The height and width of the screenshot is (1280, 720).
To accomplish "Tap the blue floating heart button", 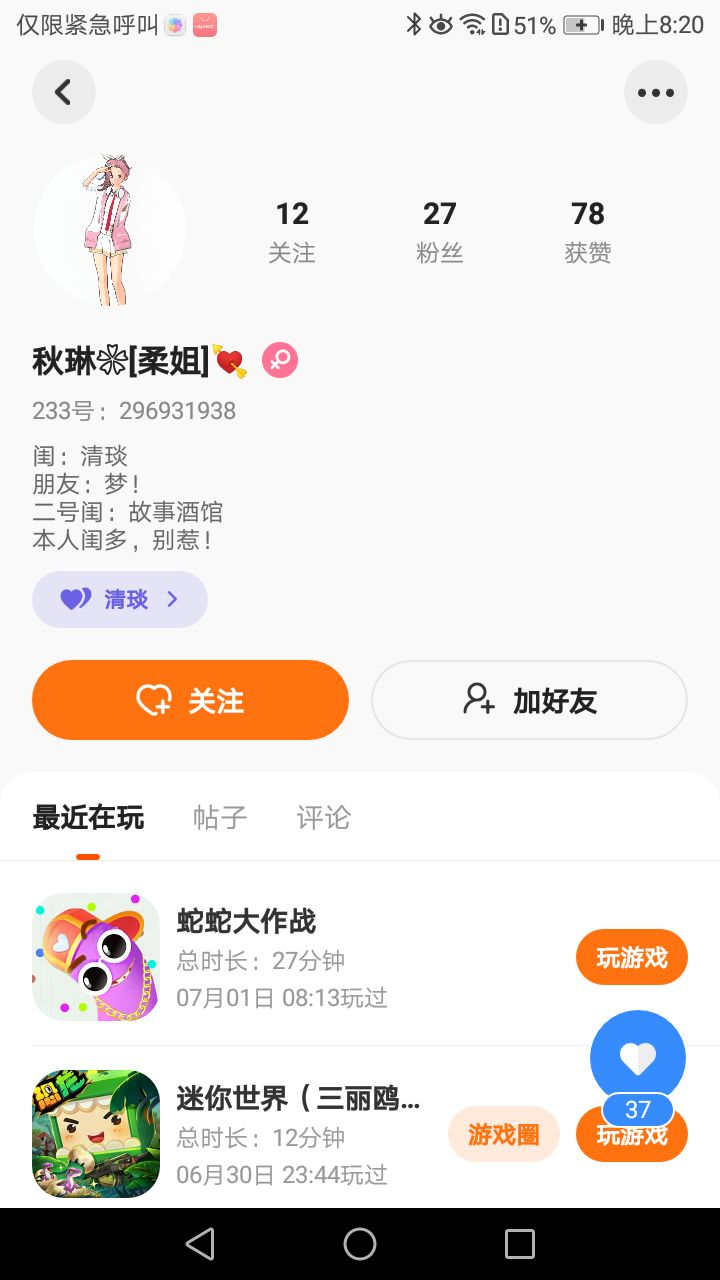I will coord(637,1057).
